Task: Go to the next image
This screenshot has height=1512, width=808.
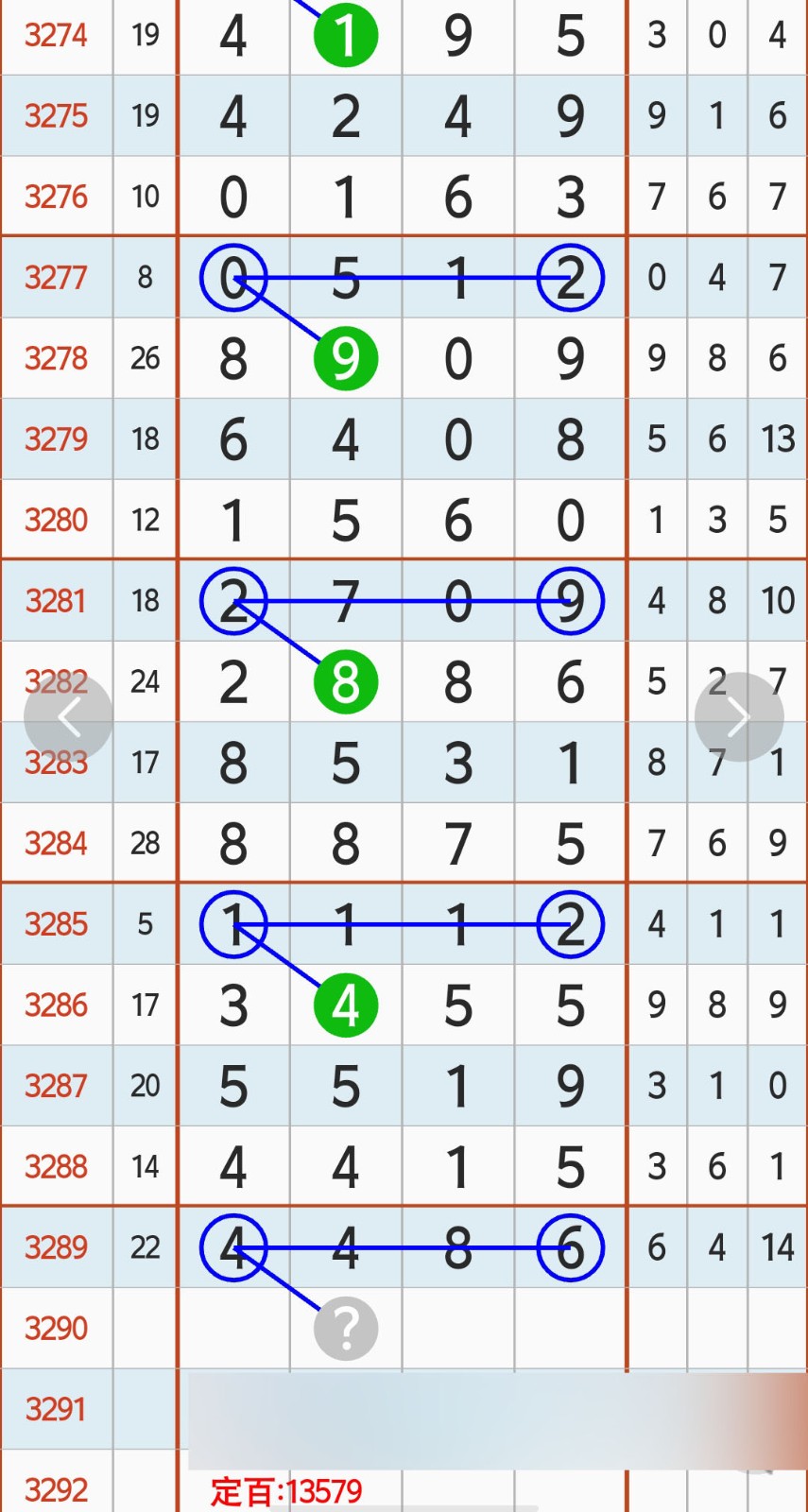Action: point(738,717)
